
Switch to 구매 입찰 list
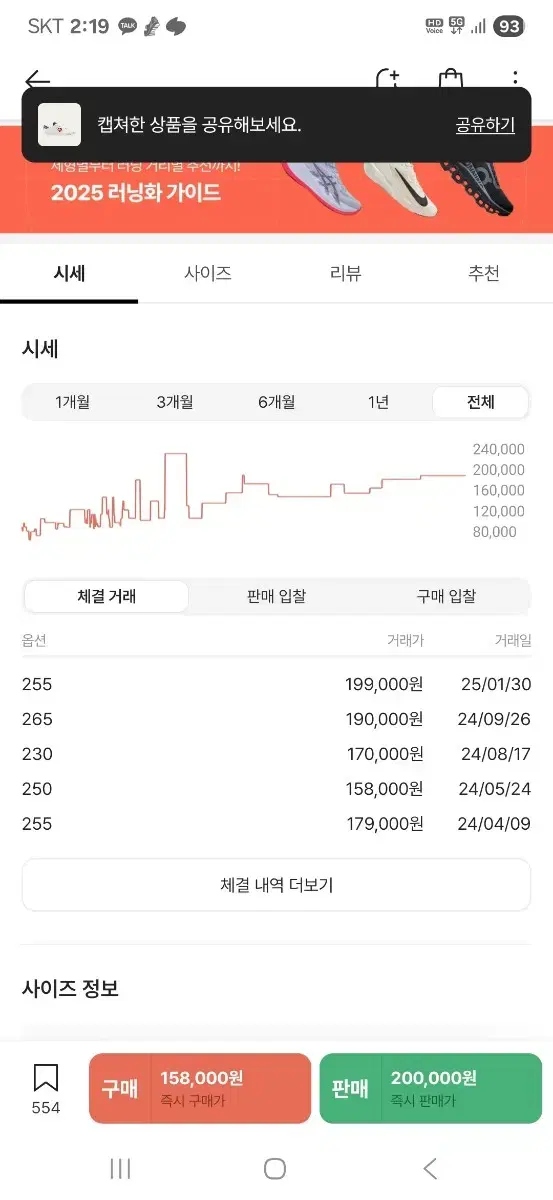click(446, 596)
